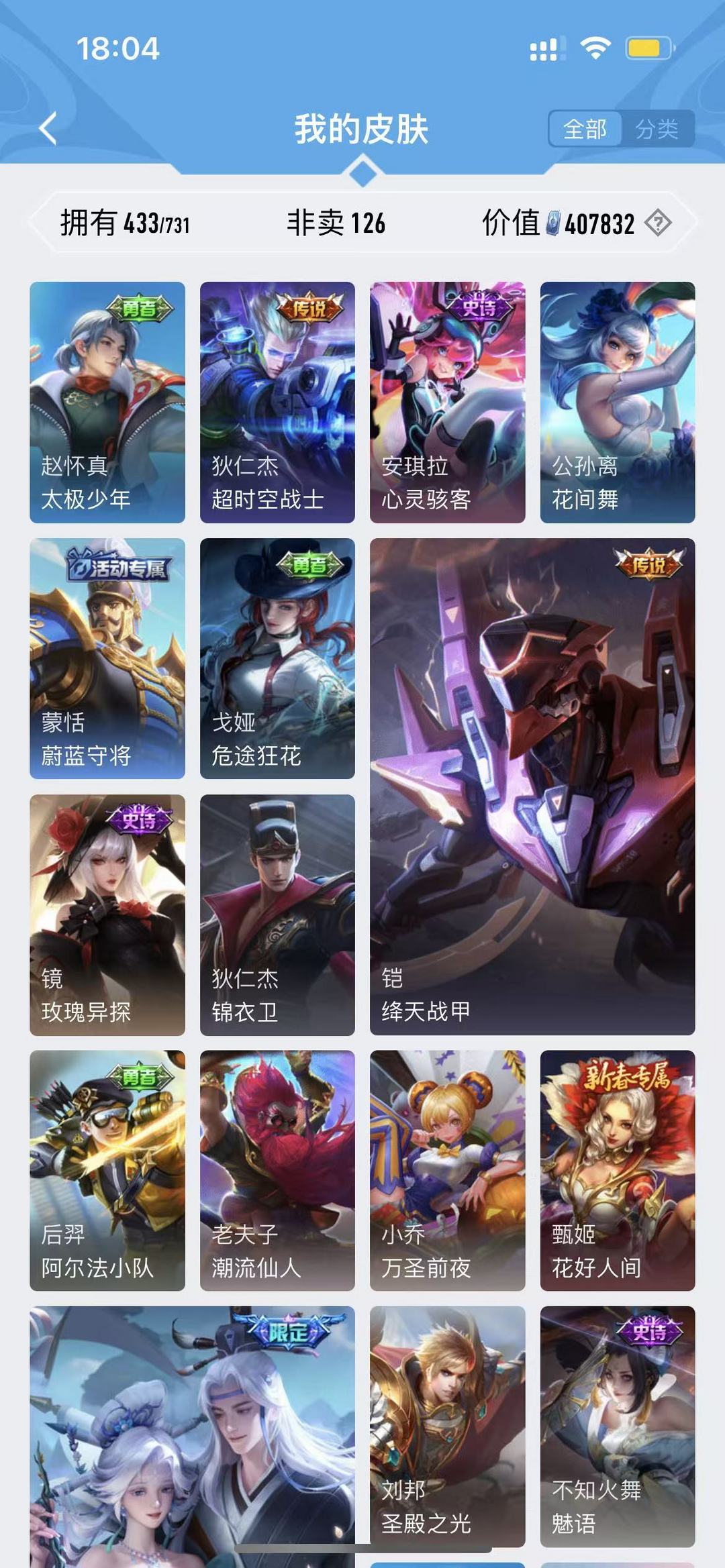The height and width of the screenshot is (1568, 725).
Task: View the 老夫子 潮流仙人 skin
Action: [x=277, y=1170]
